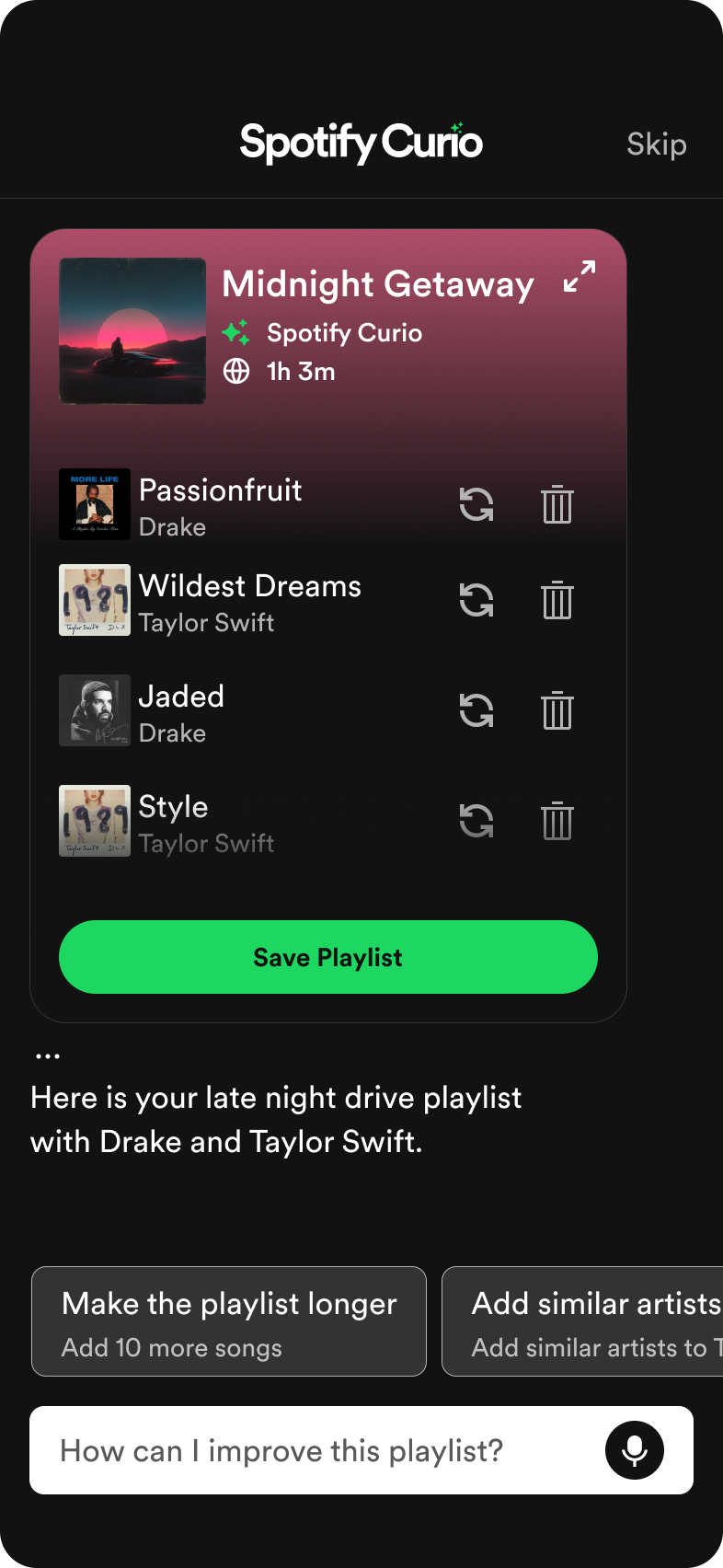Regenerate Style using its refresh icon
Viewport: 723px width, 1568px height.
point(476,821)
